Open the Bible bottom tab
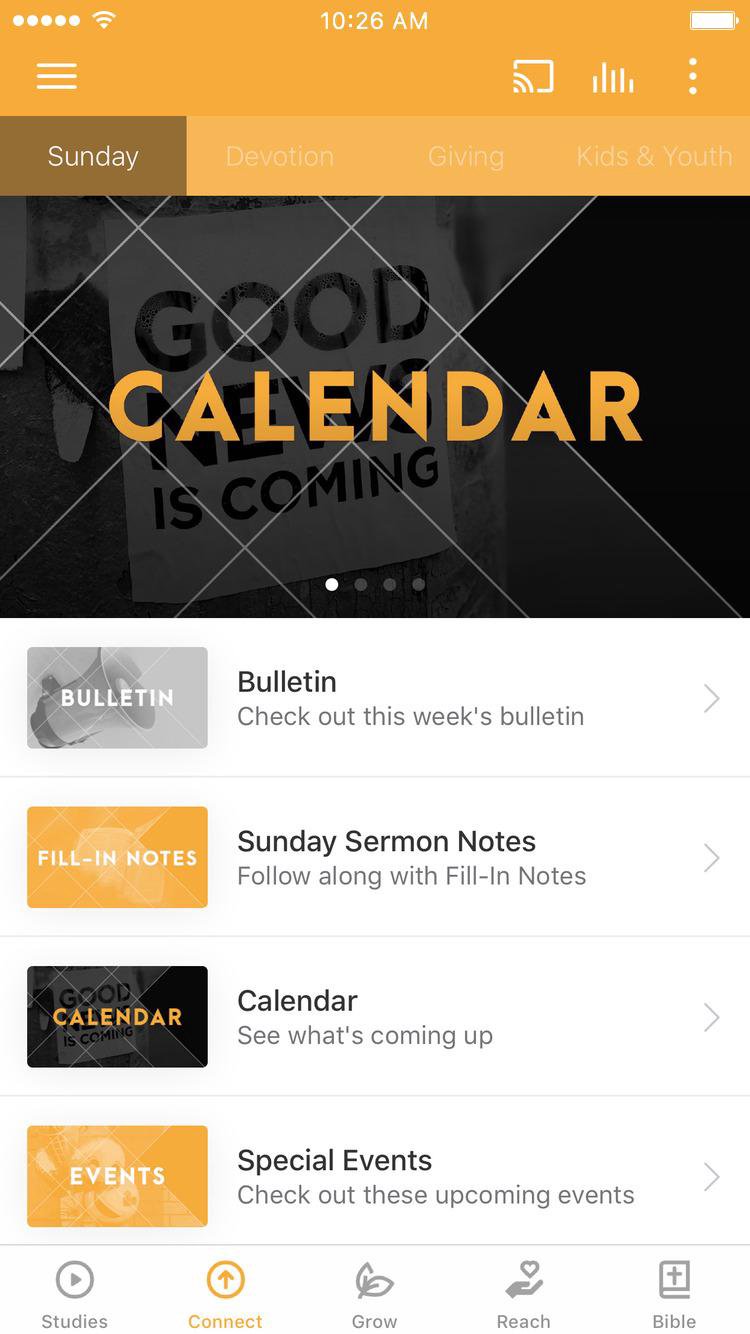750x1334 pixels. tap(674, 1294)
